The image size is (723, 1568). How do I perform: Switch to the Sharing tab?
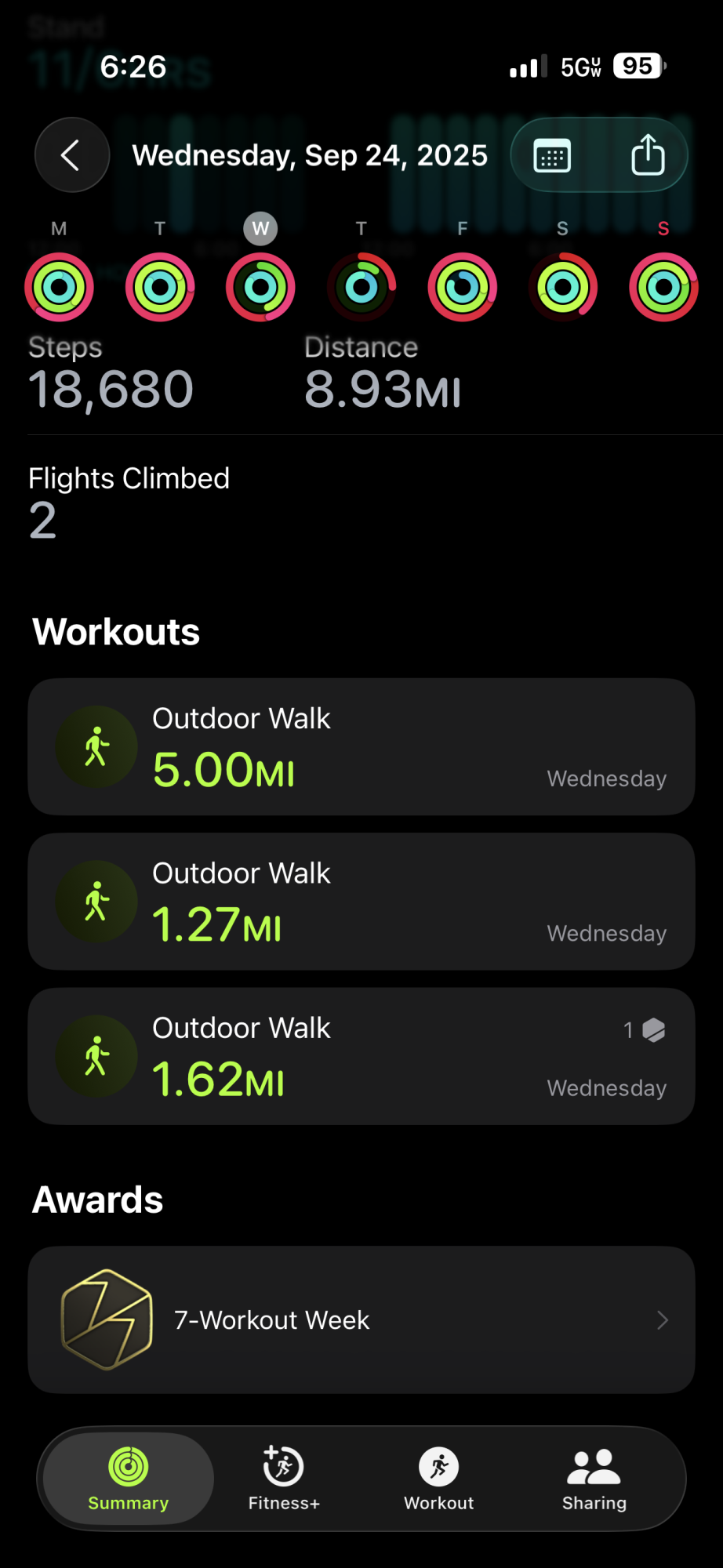coord(594,1478)
